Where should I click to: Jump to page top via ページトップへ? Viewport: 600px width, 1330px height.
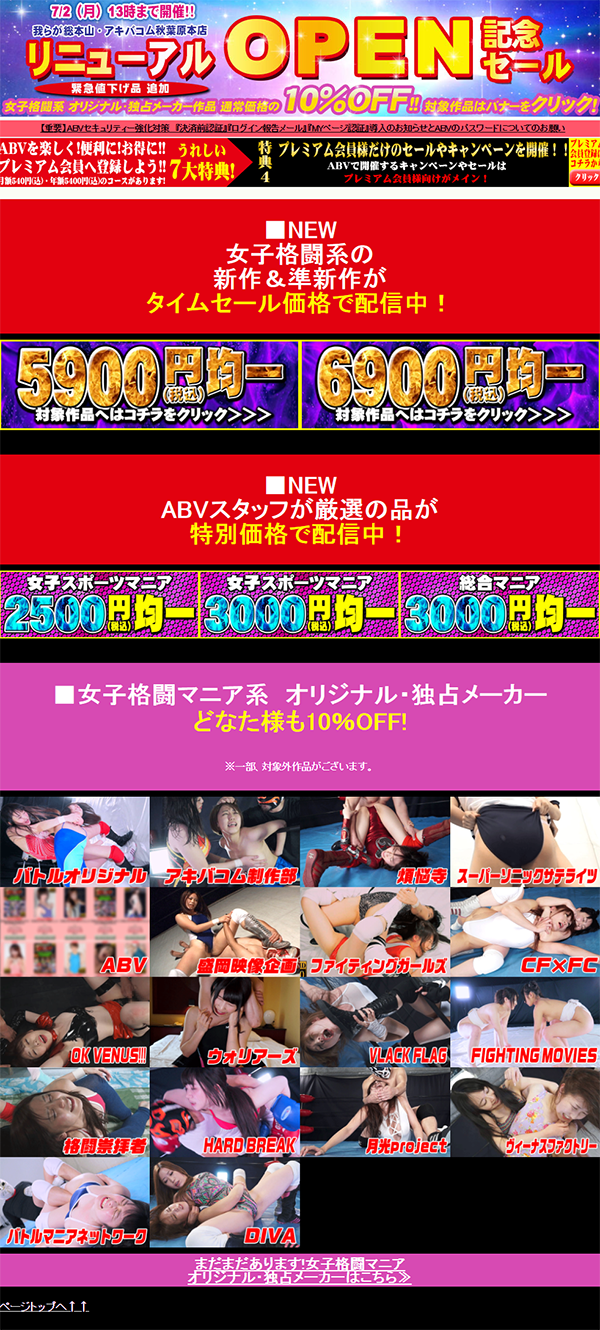pyautogui.click(x=45, y=1306)
